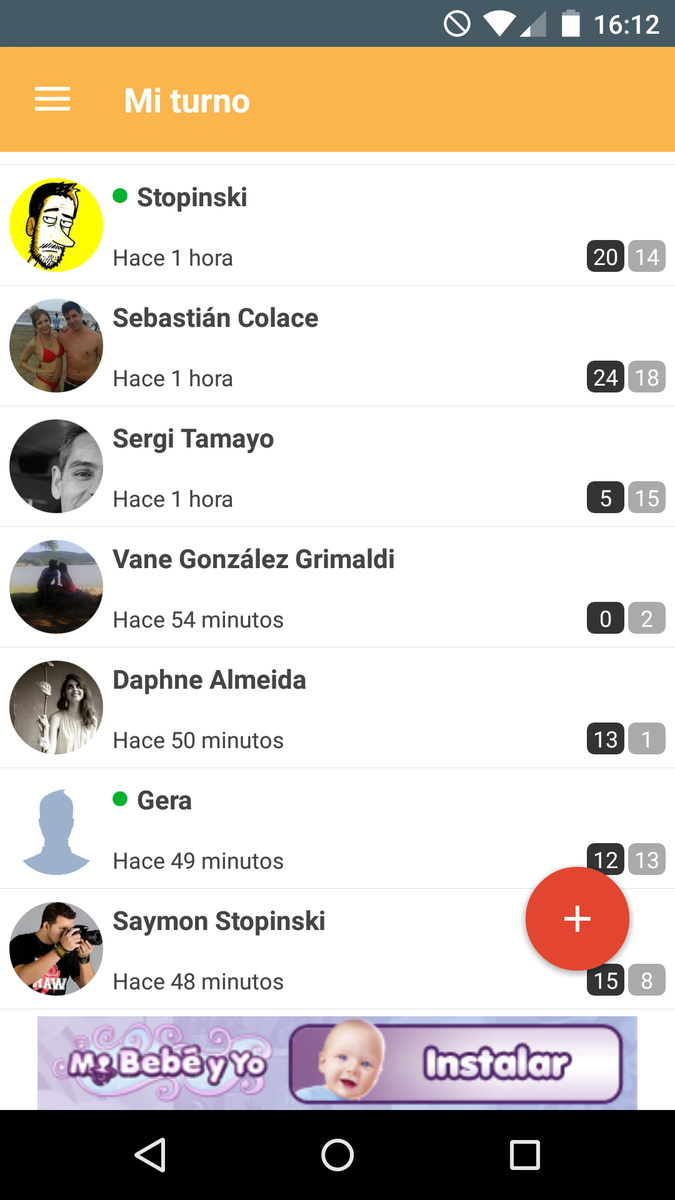Select the Sergi Tamayo match
This screenshot has height=1200, width=675.
(337, 467)
